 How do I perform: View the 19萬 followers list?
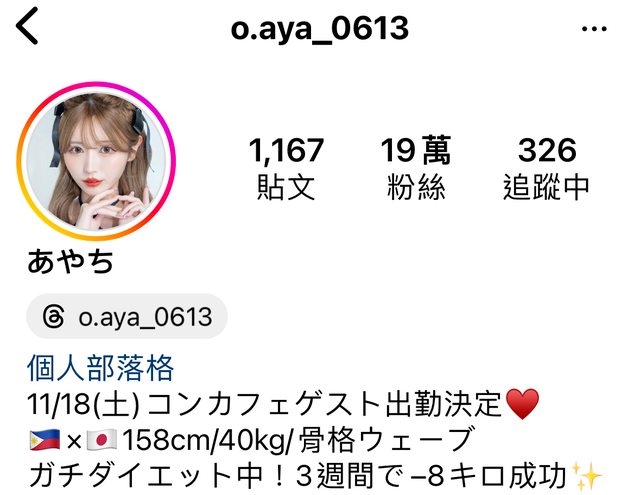[415, 167]
